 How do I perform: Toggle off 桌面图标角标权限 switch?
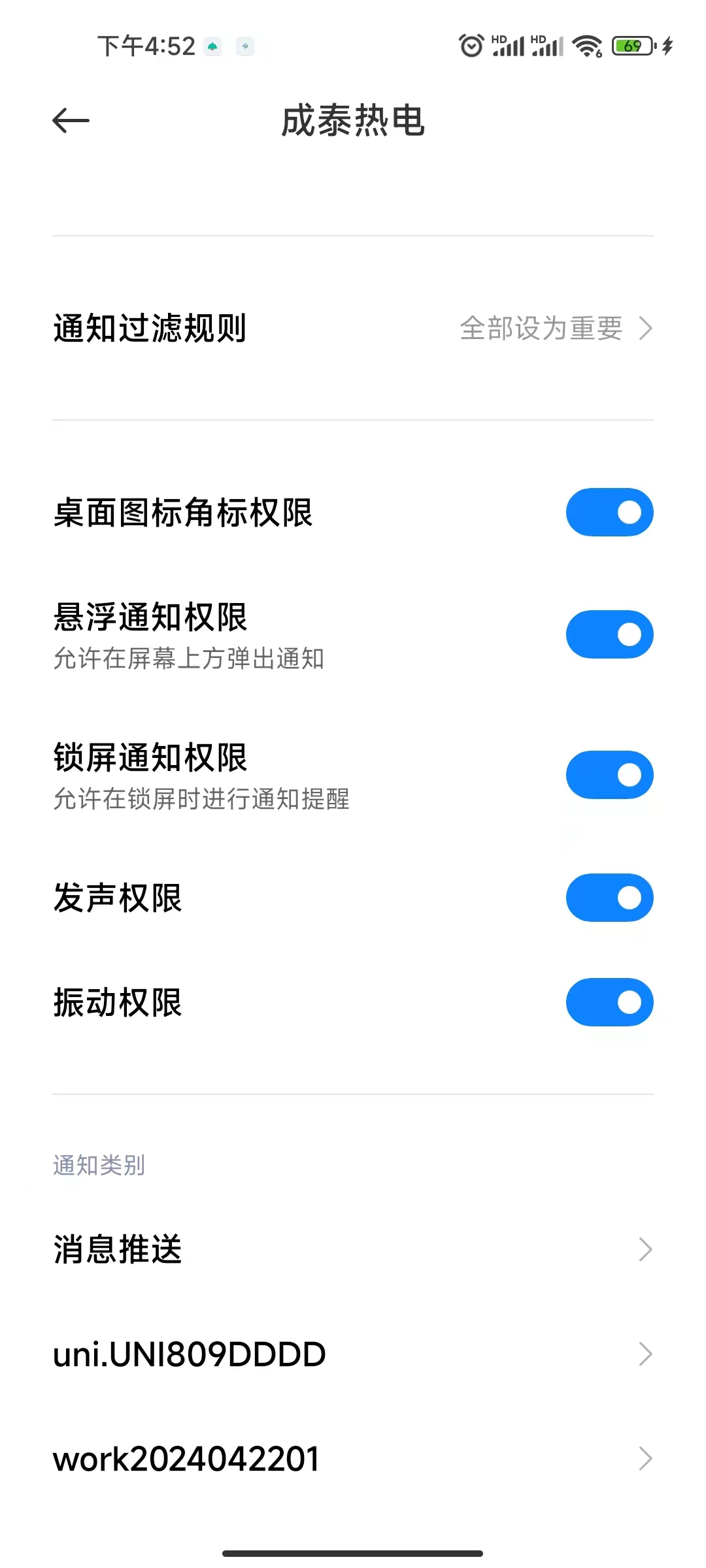(609, 512)
